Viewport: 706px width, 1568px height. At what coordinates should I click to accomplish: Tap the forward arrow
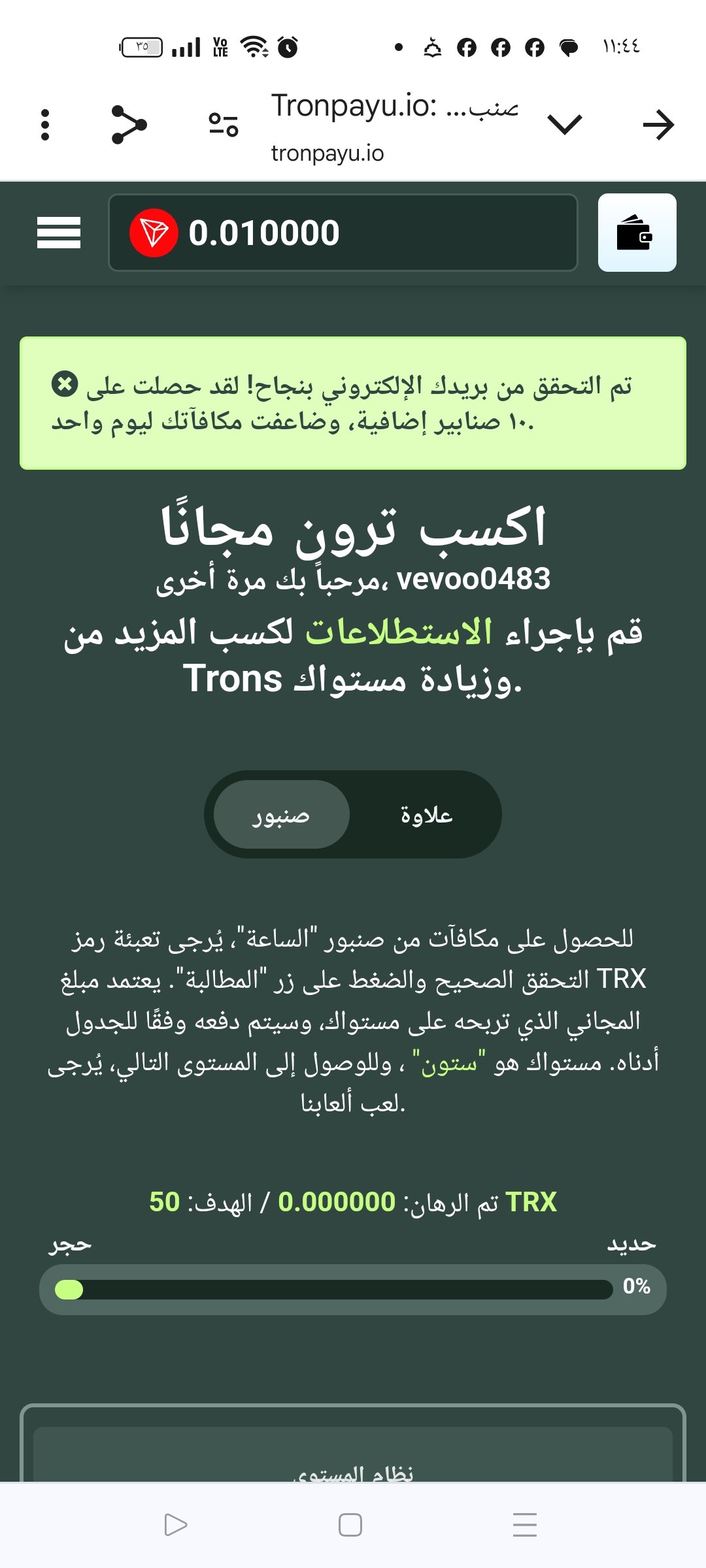click(x=658, y=124)
